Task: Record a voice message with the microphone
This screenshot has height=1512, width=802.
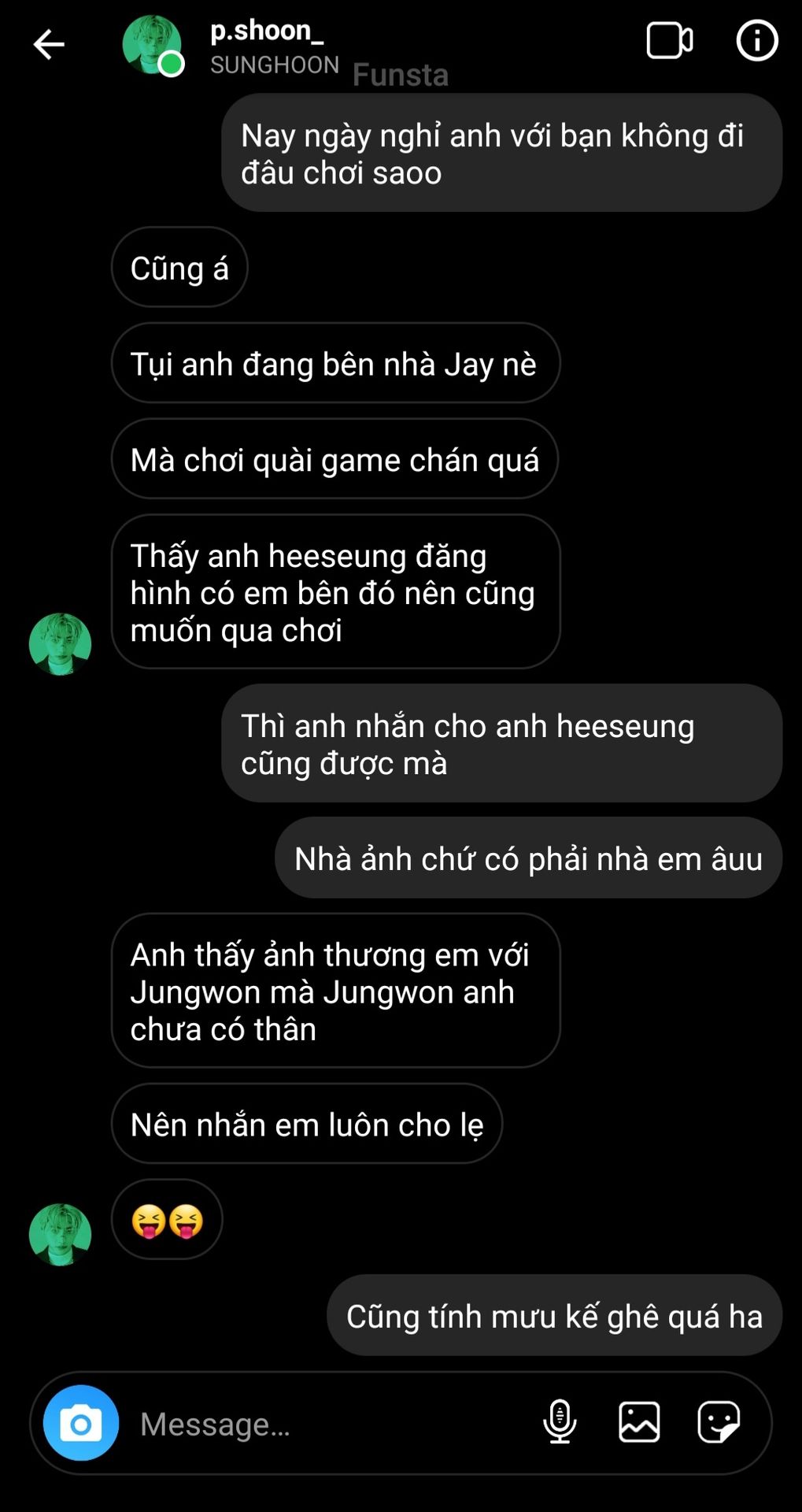Action: 560,1422
